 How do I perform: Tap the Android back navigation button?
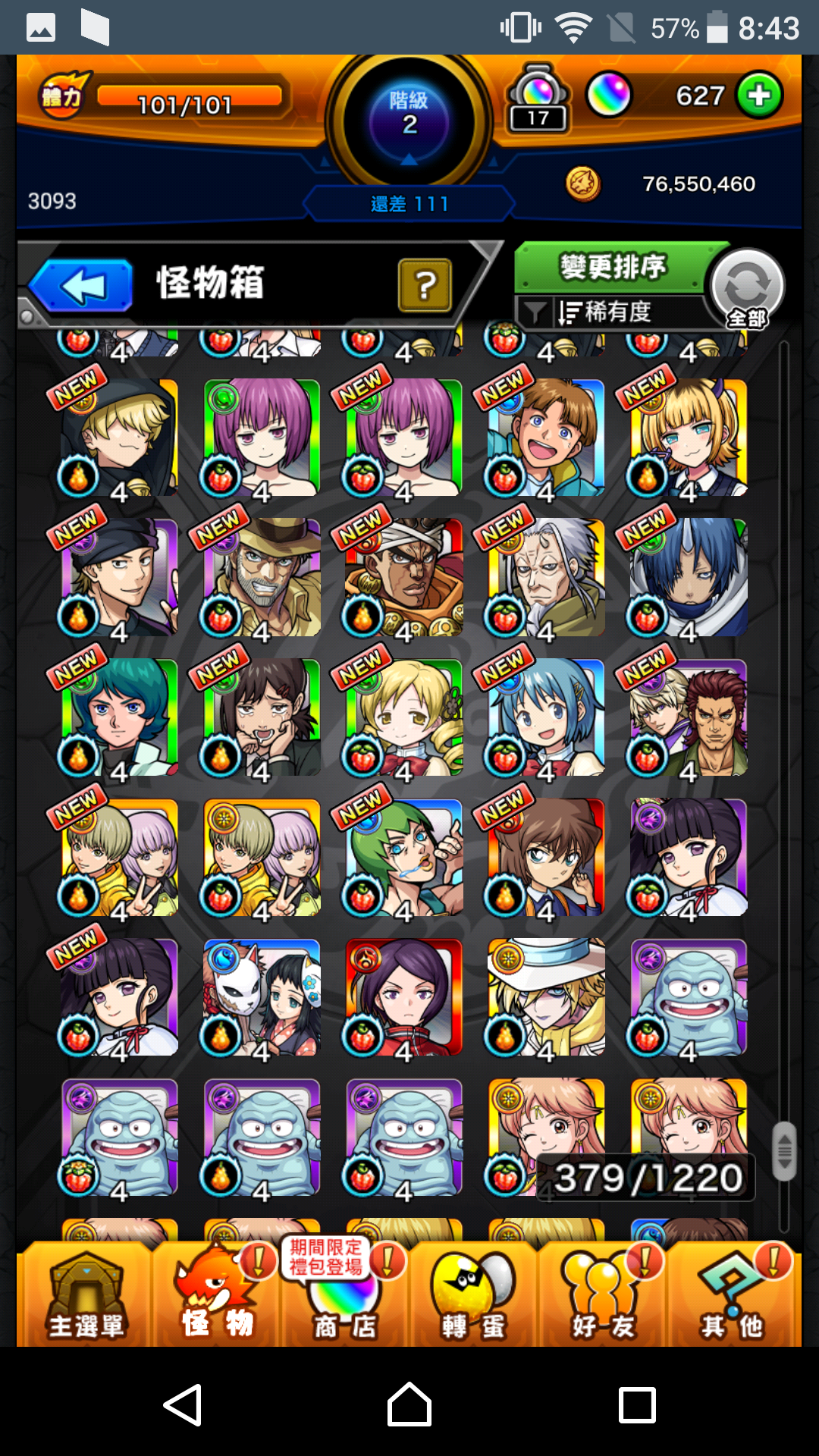pos(183,1404)
